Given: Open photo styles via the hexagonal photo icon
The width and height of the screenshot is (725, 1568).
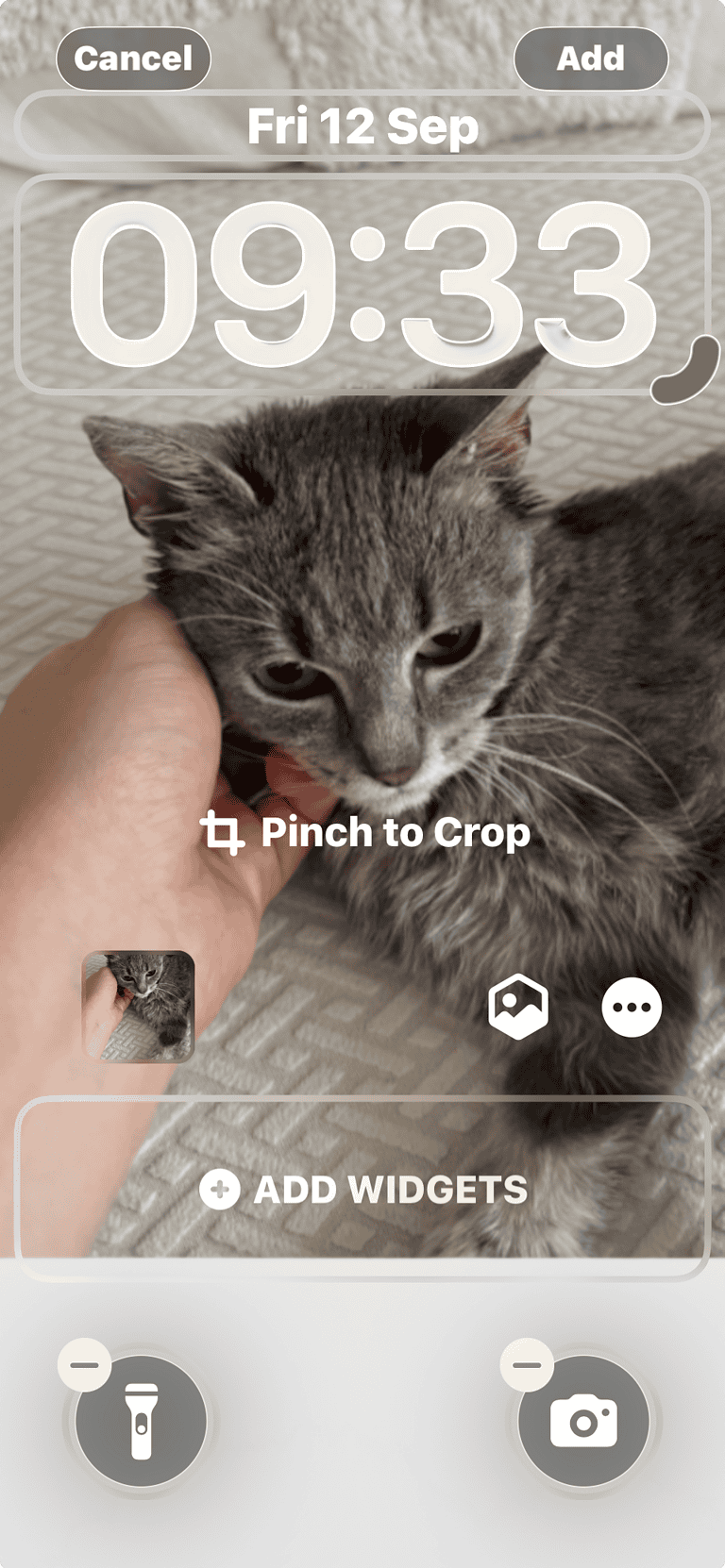Looking at the screenshot, I should [x=516, y=1007].
